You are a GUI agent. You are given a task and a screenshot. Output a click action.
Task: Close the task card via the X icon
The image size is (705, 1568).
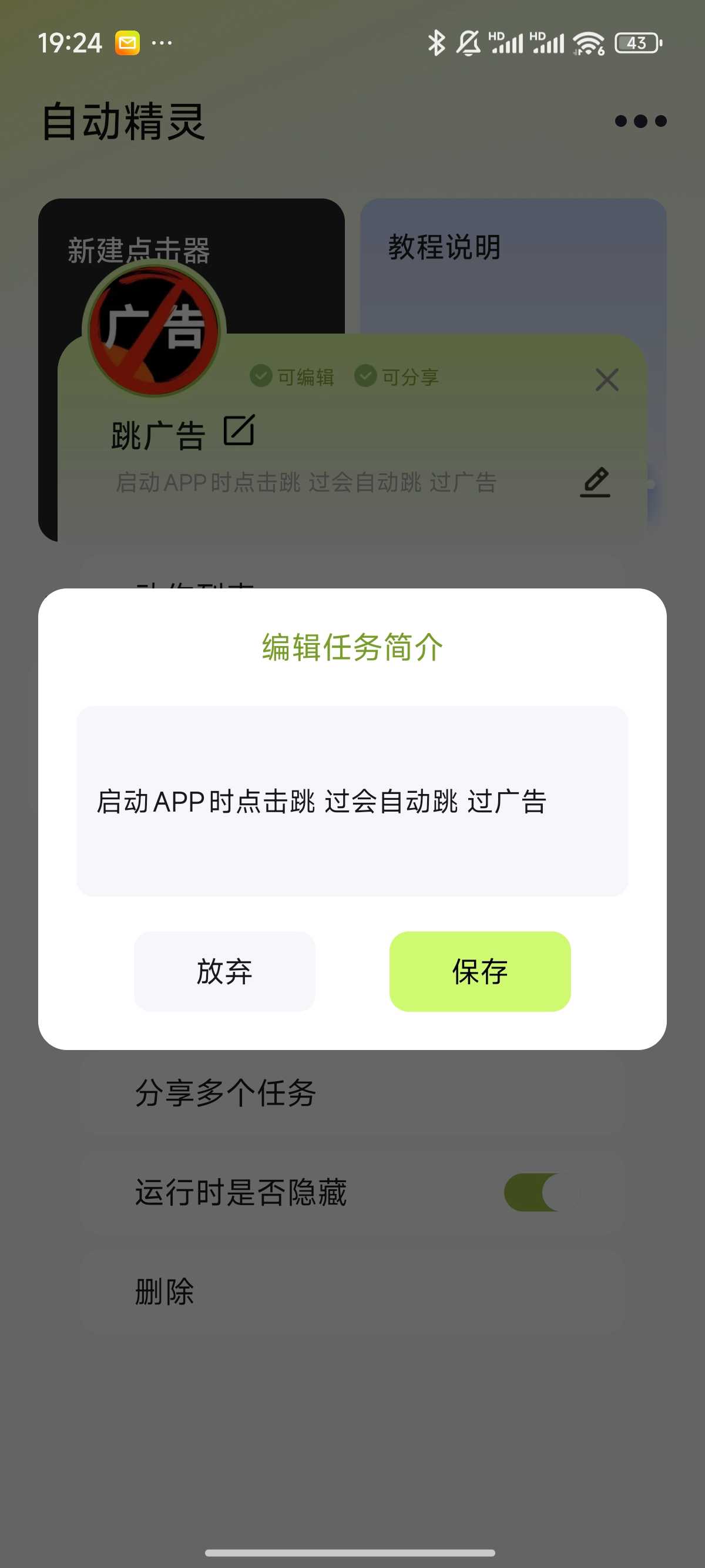click(606, 380)
